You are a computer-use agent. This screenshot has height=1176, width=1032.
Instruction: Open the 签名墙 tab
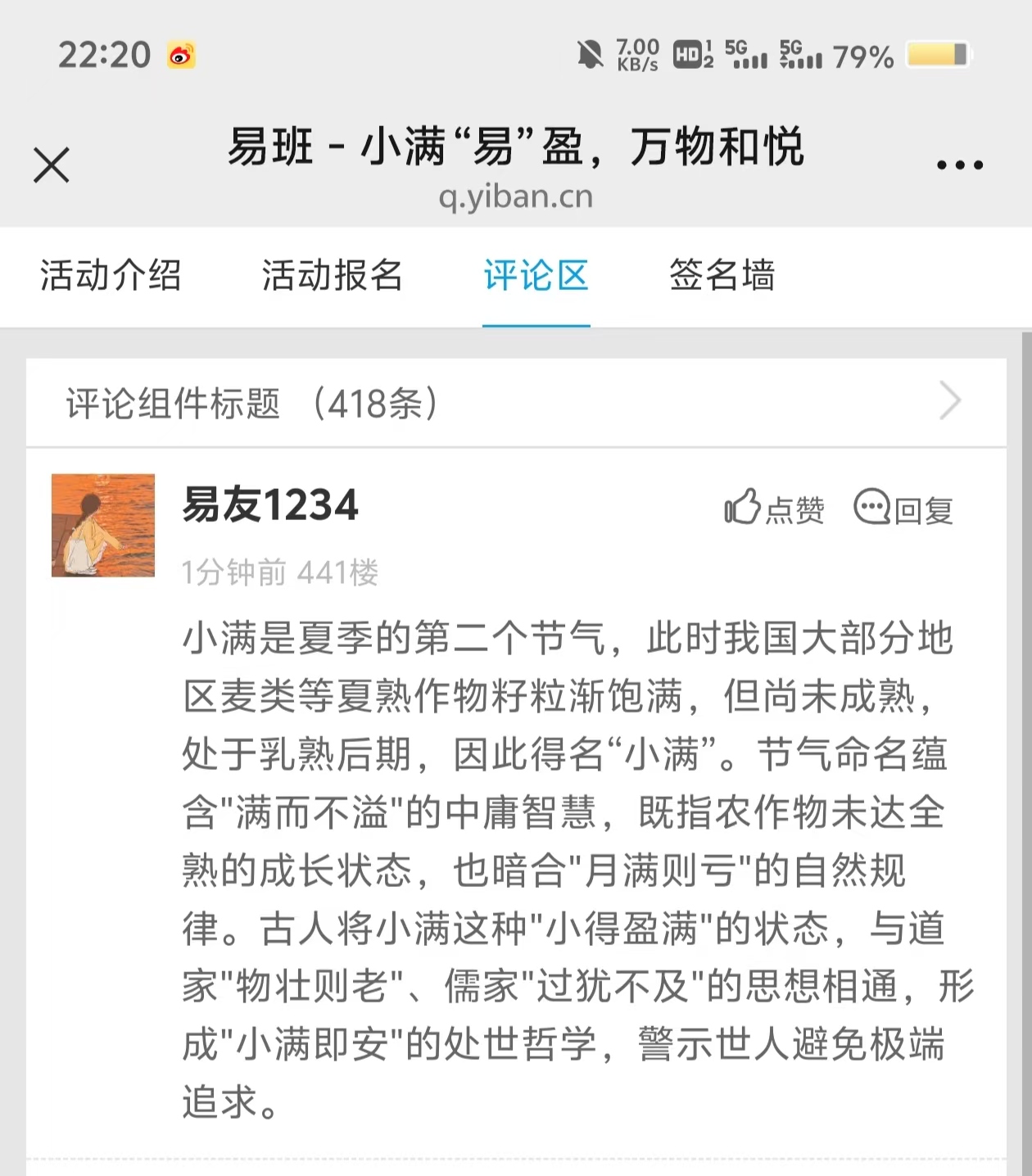pyautogui.click(x=722, y=275)
